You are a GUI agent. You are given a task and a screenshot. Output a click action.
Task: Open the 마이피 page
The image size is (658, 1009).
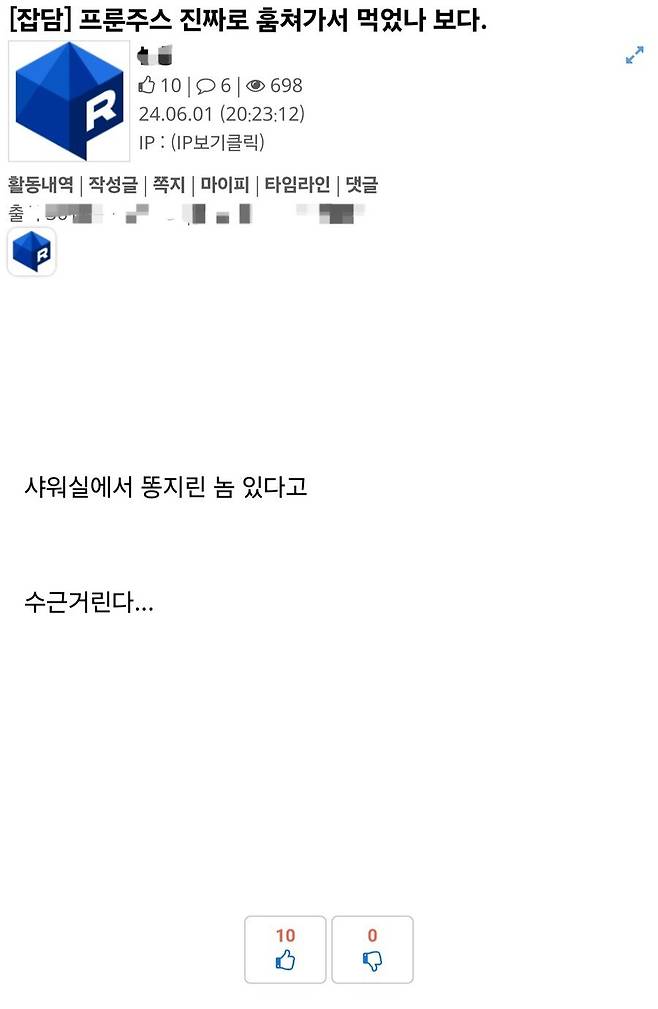(224, 185)
